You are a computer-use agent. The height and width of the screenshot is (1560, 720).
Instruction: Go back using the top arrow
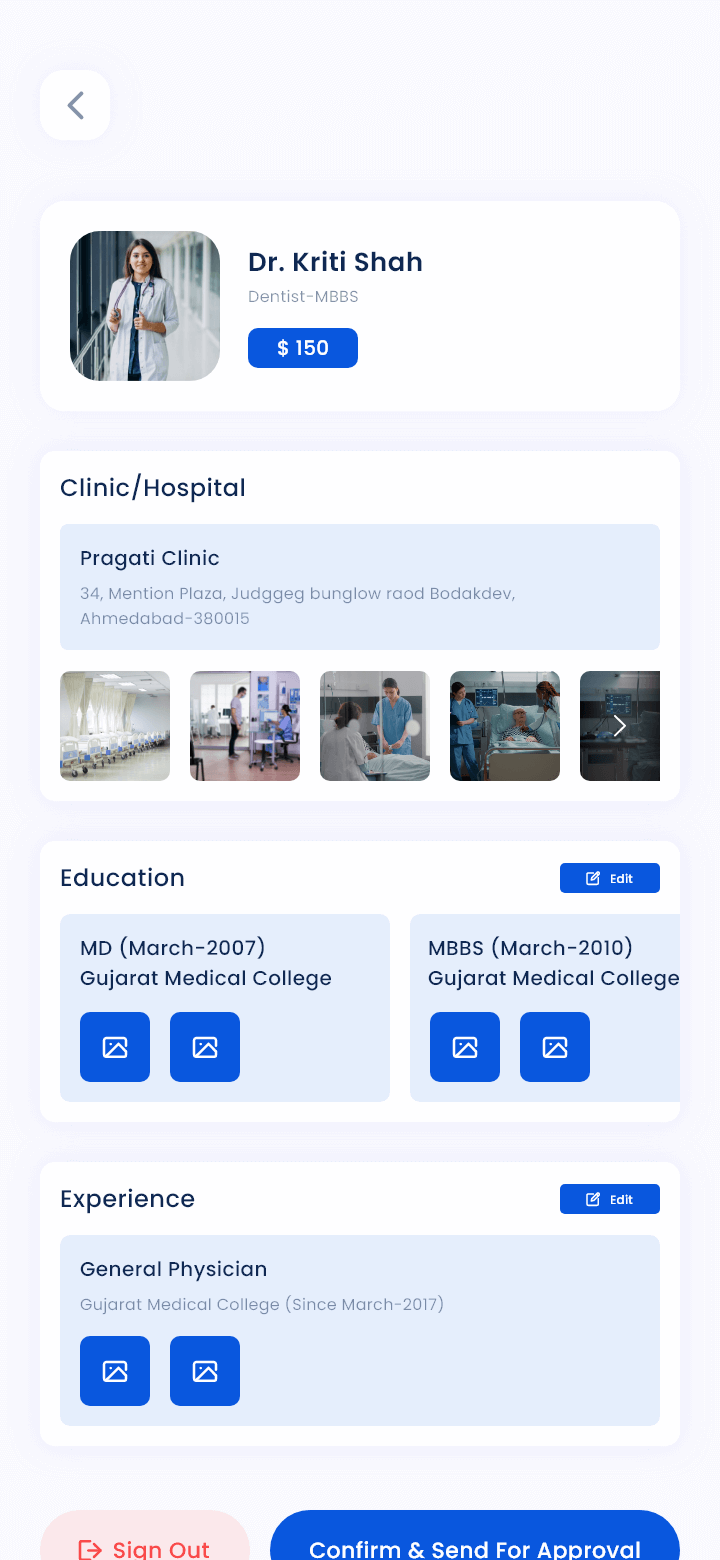click(75, 105)
